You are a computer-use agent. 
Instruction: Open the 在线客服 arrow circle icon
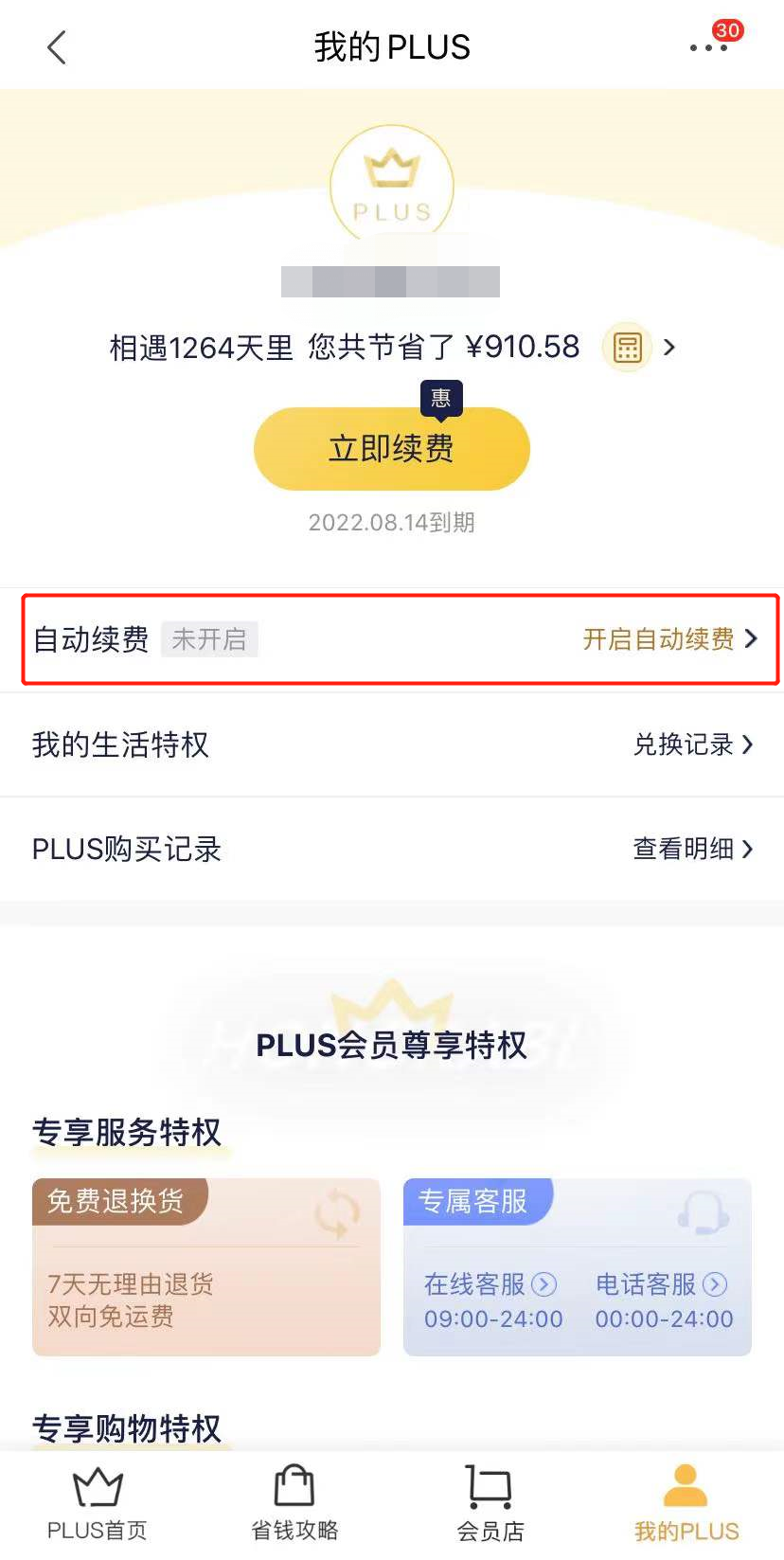(543, 1283)
